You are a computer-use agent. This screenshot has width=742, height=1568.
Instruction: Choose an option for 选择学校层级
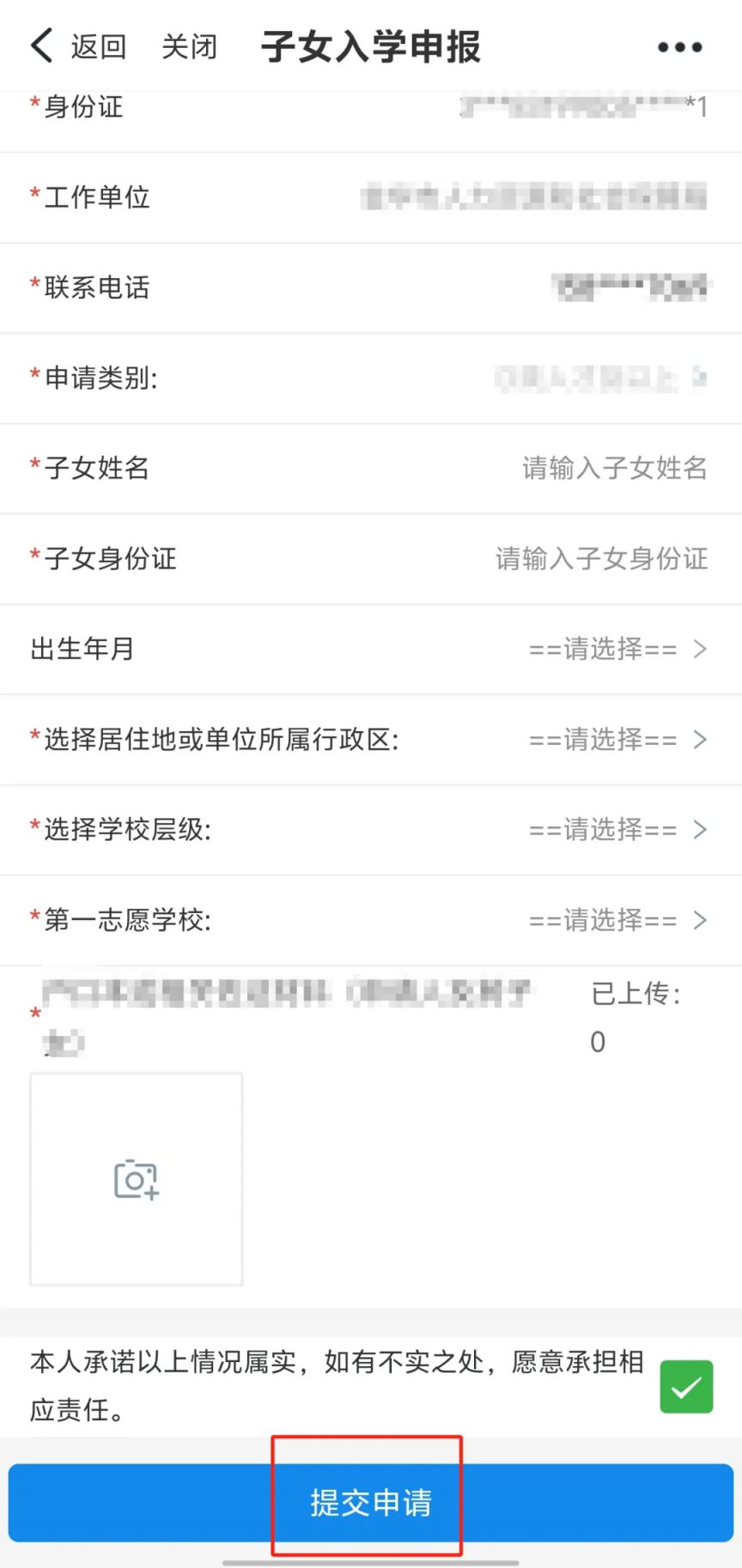click(x=371, y=830)
